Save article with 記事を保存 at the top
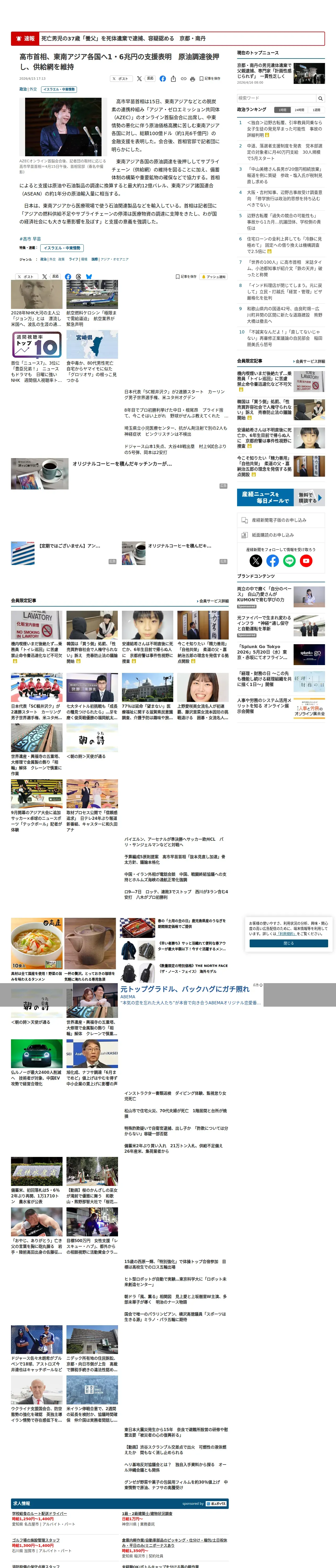Screen dimensions: 336x1568 pyautogui.click(x=210, y=79)
